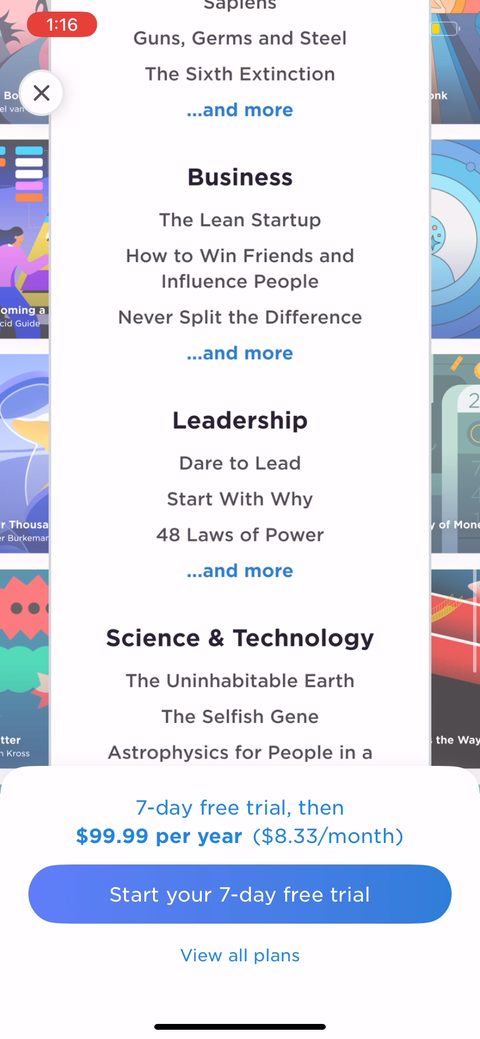This screenshot has width=480, height=1039.
Task: Tap '...and more' below The Sixth Extinction
Action: 239,110
